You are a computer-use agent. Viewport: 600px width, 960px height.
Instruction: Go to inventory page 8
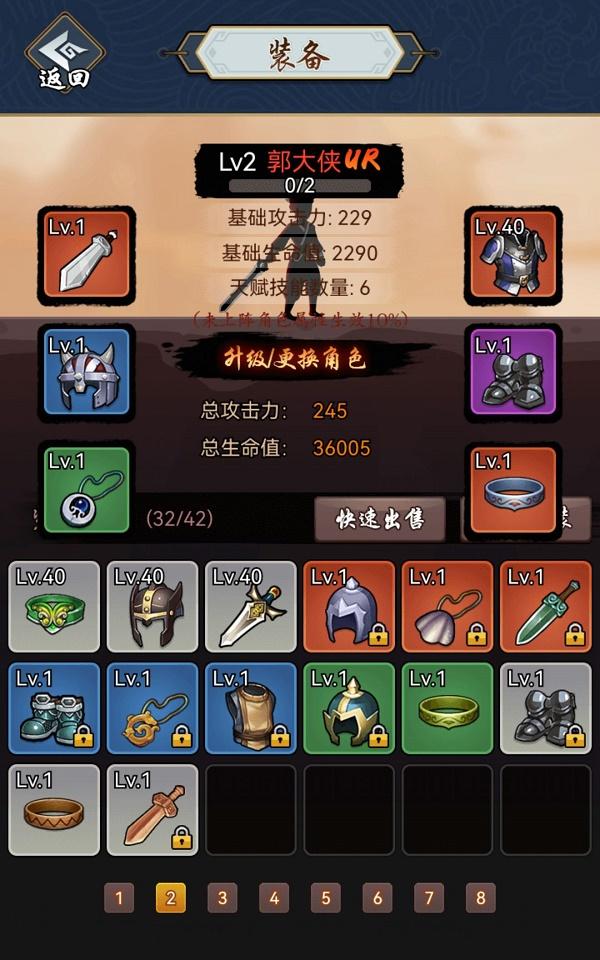(480, 898)
